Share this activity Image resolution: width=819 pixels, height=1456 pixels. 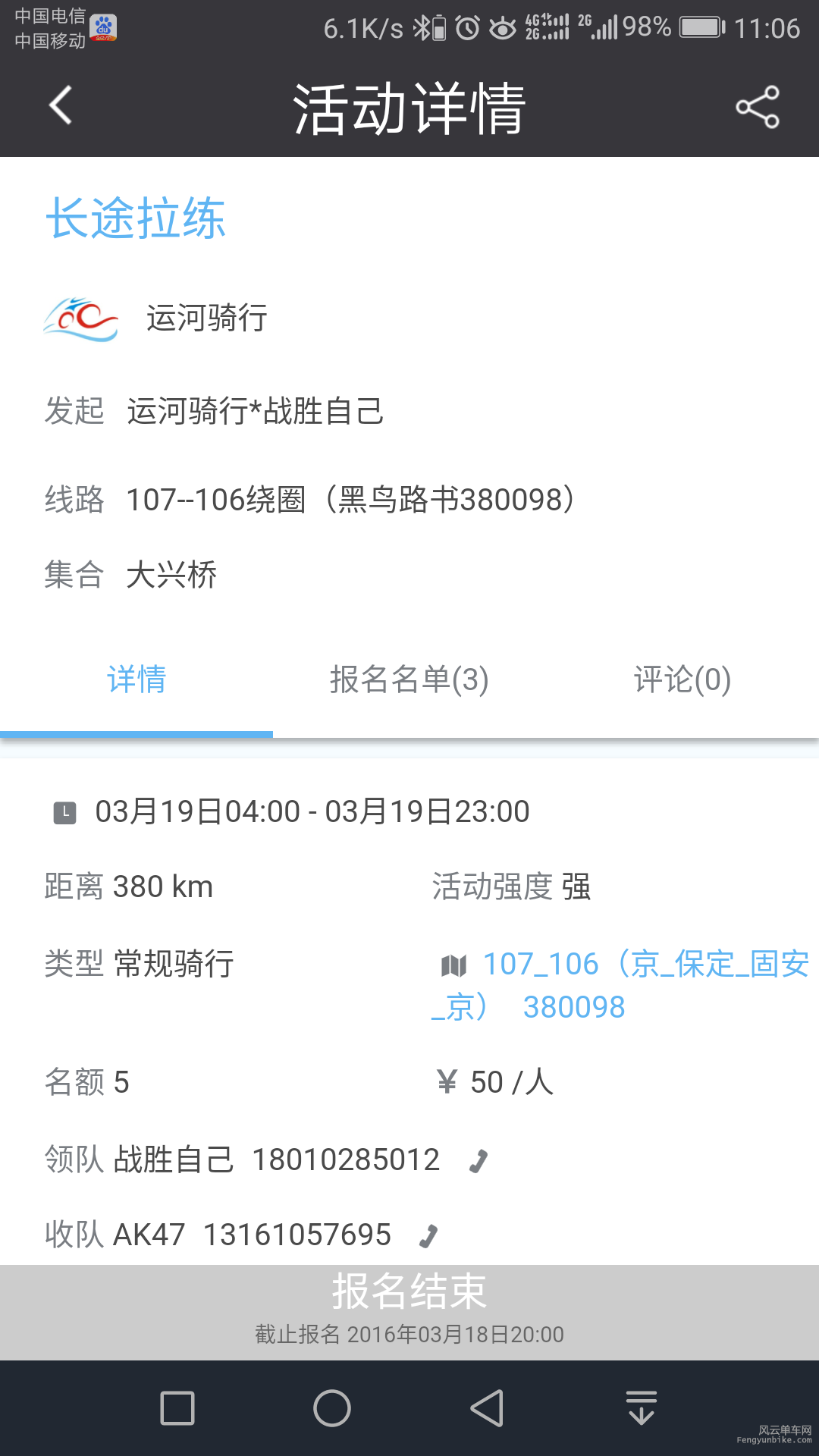(757, 107)
